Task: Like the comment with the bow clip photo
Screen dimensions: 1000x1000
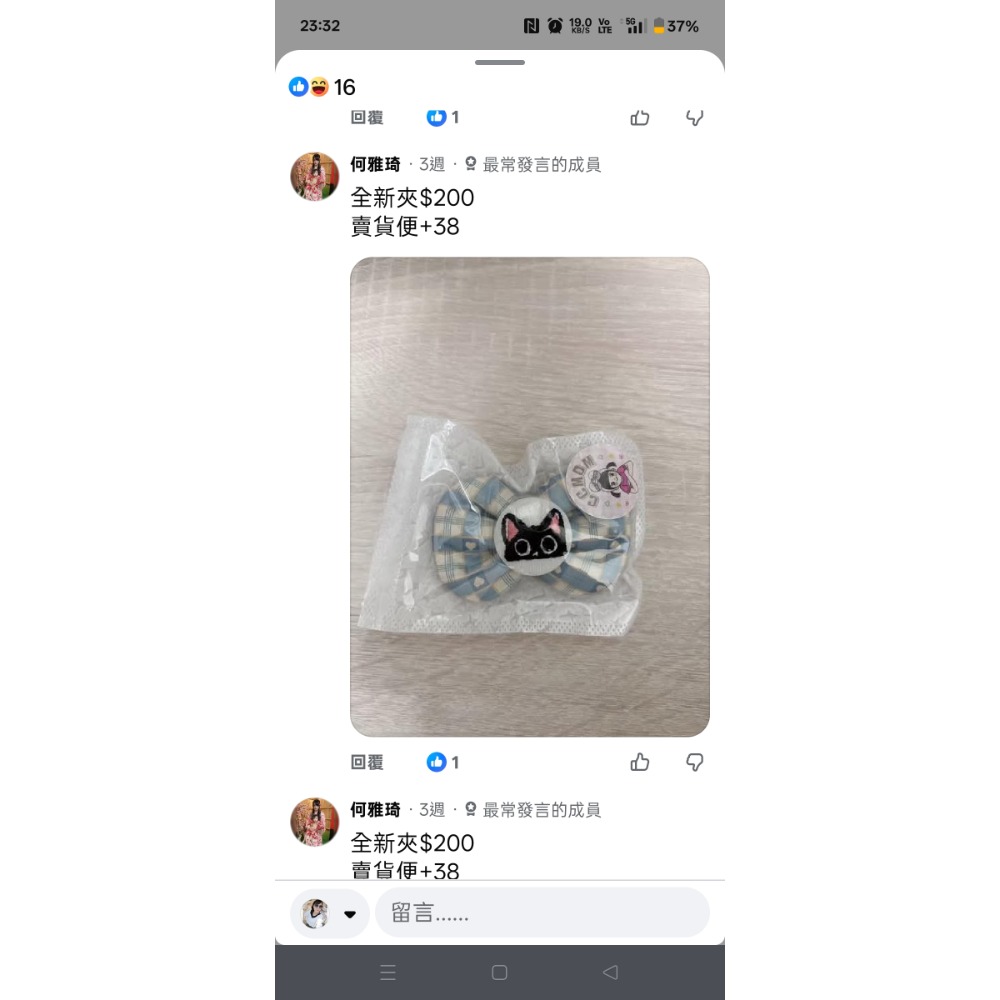Action: pyautogui.click(x=640, y=762)
